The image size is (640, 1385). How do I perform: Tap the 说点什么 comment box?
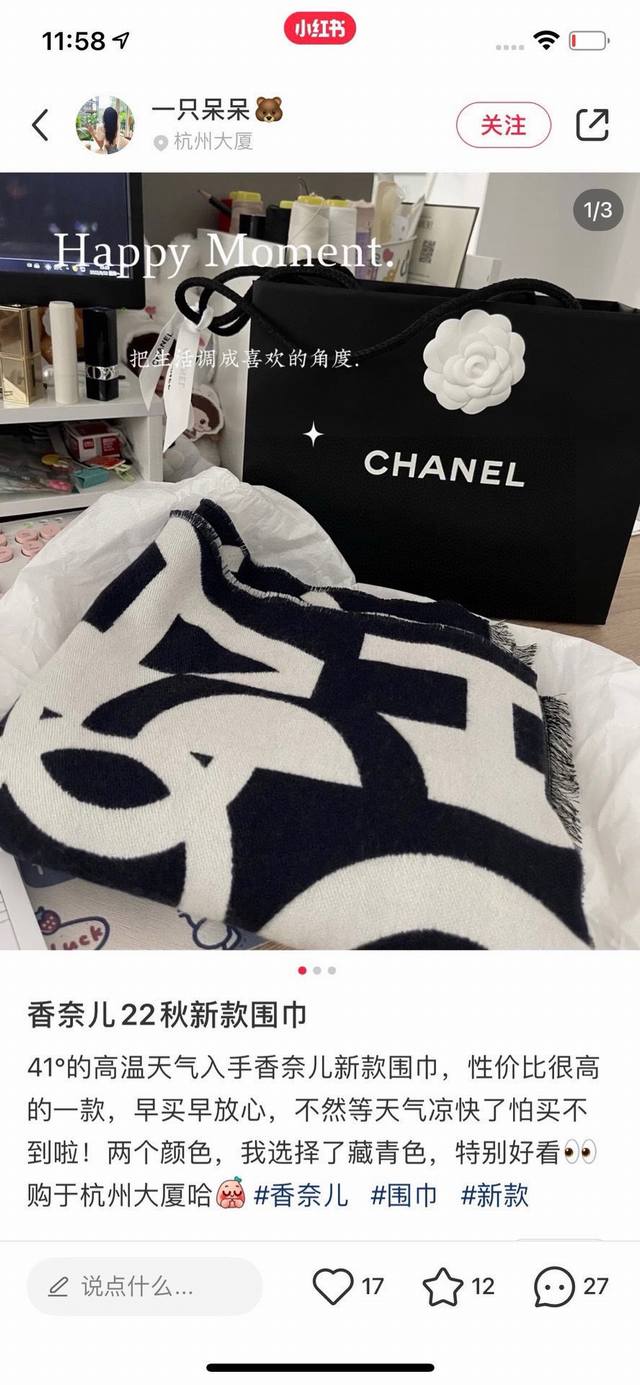pos(143,1286)
